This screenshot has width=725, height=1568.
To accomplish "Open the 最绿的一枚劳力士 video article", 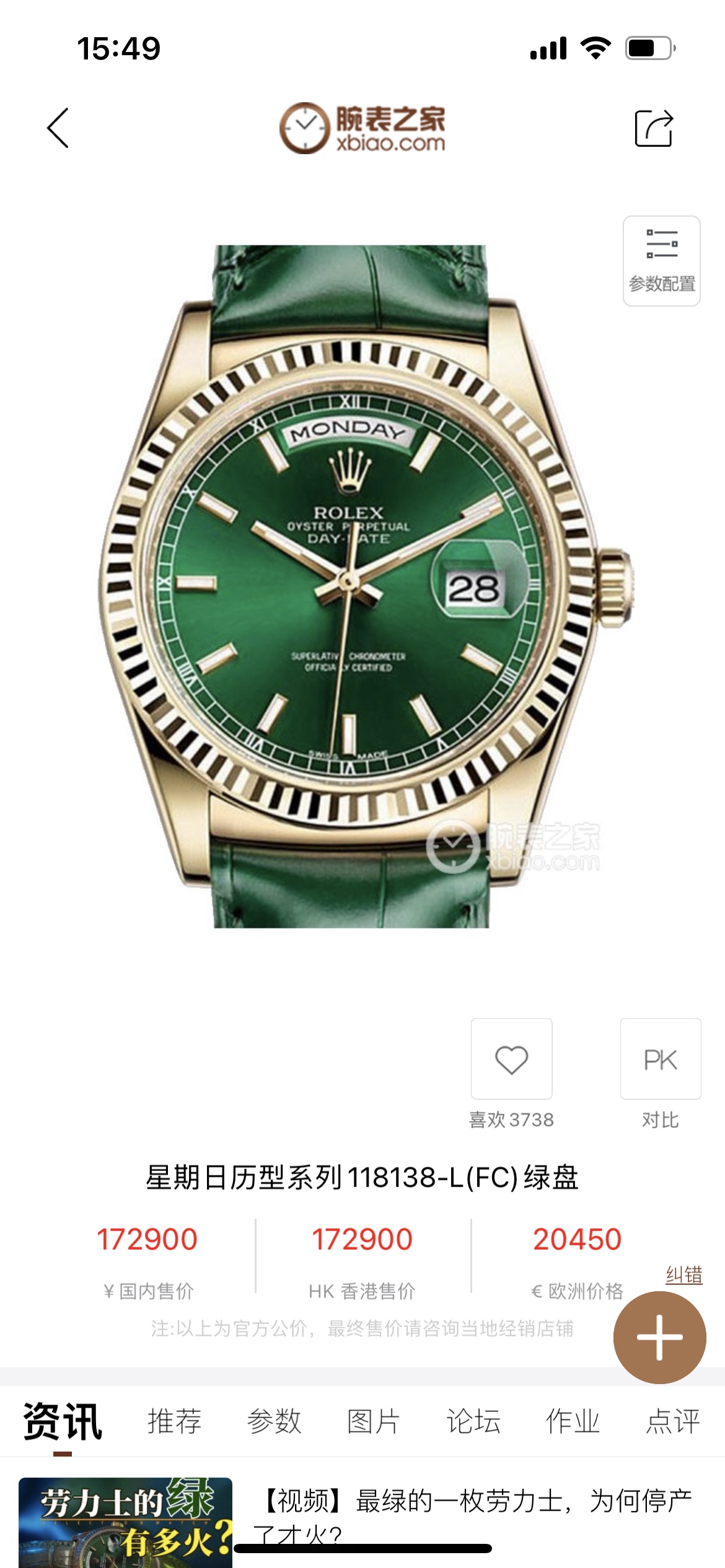I will (x=474, y=1502).
